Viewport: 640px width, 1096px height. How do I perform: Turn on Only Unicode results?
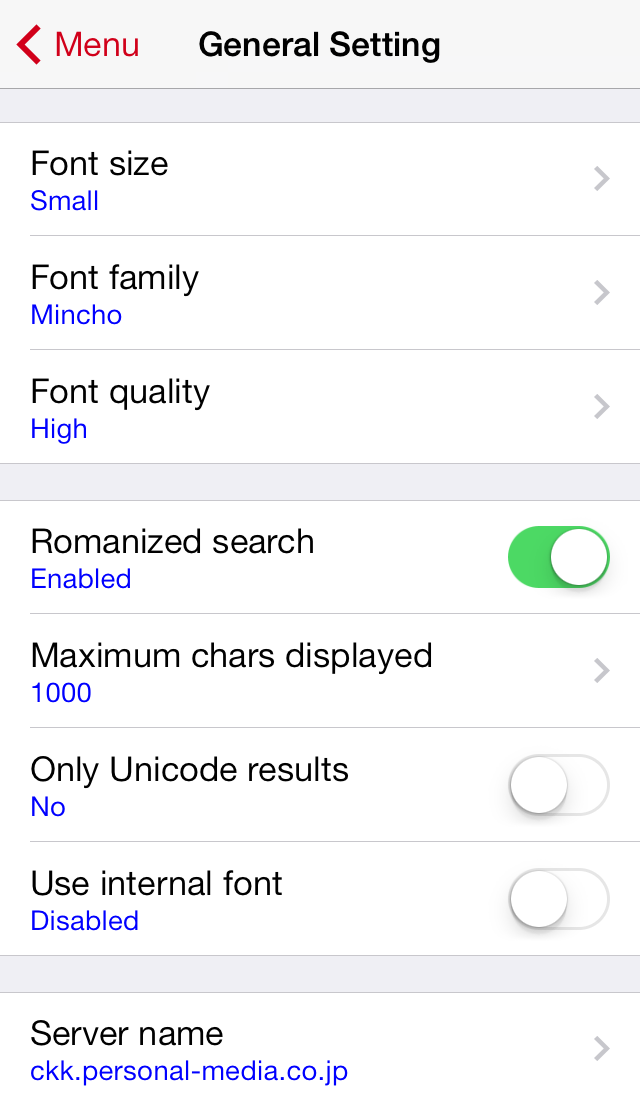(558, 785)
